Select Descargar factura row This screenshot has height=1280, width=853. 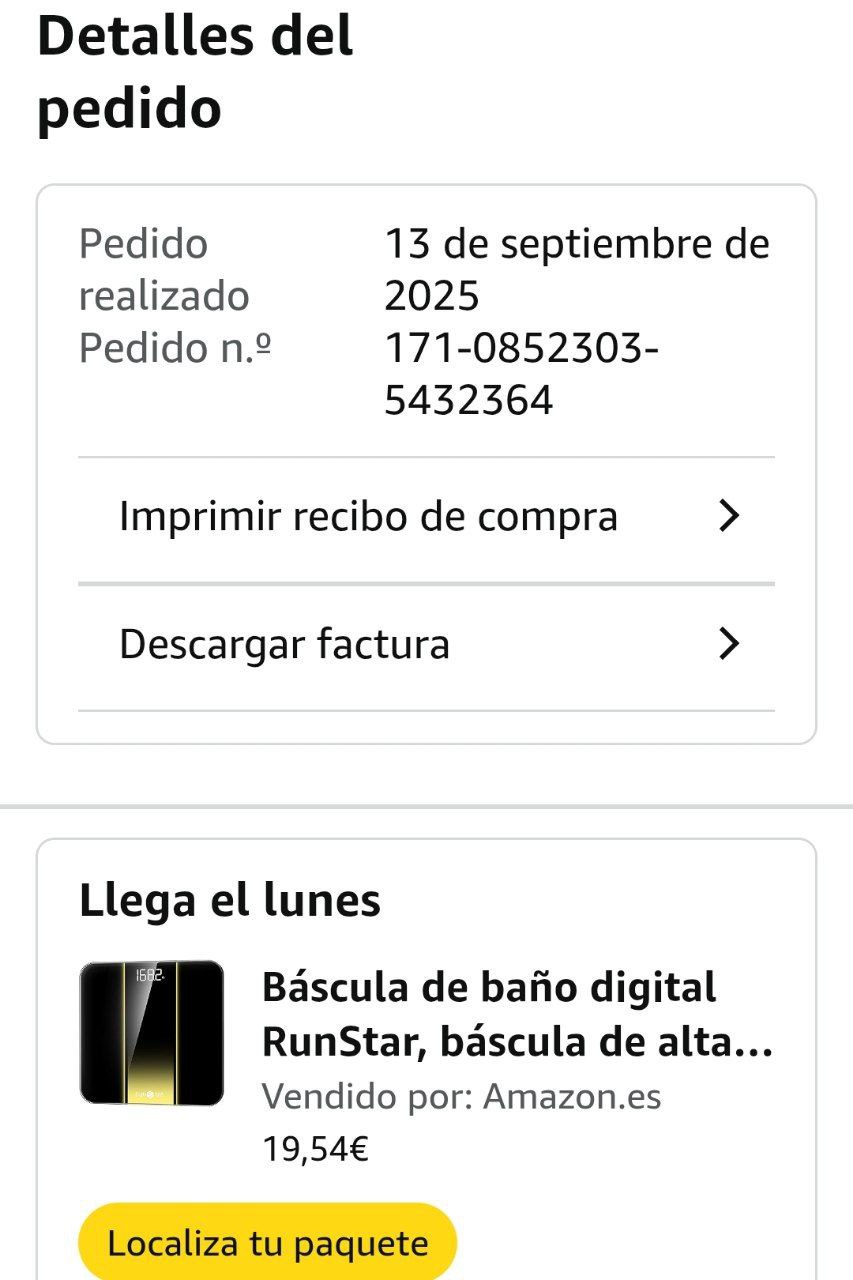[x=426, y=645]
